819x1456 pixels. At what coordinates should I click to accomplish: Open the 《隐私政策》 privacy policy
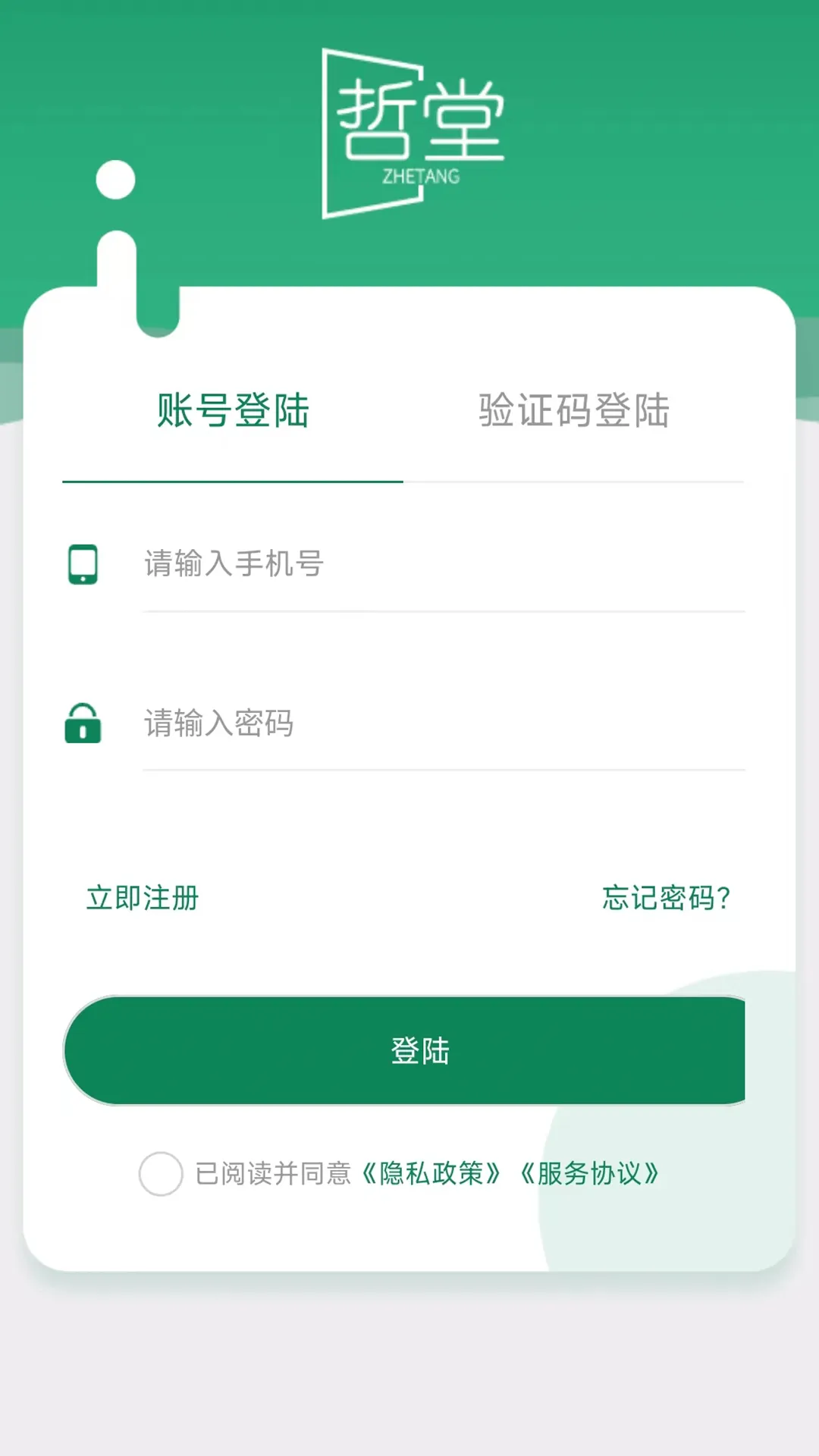pyautogui.click(x=432, y=1172)
